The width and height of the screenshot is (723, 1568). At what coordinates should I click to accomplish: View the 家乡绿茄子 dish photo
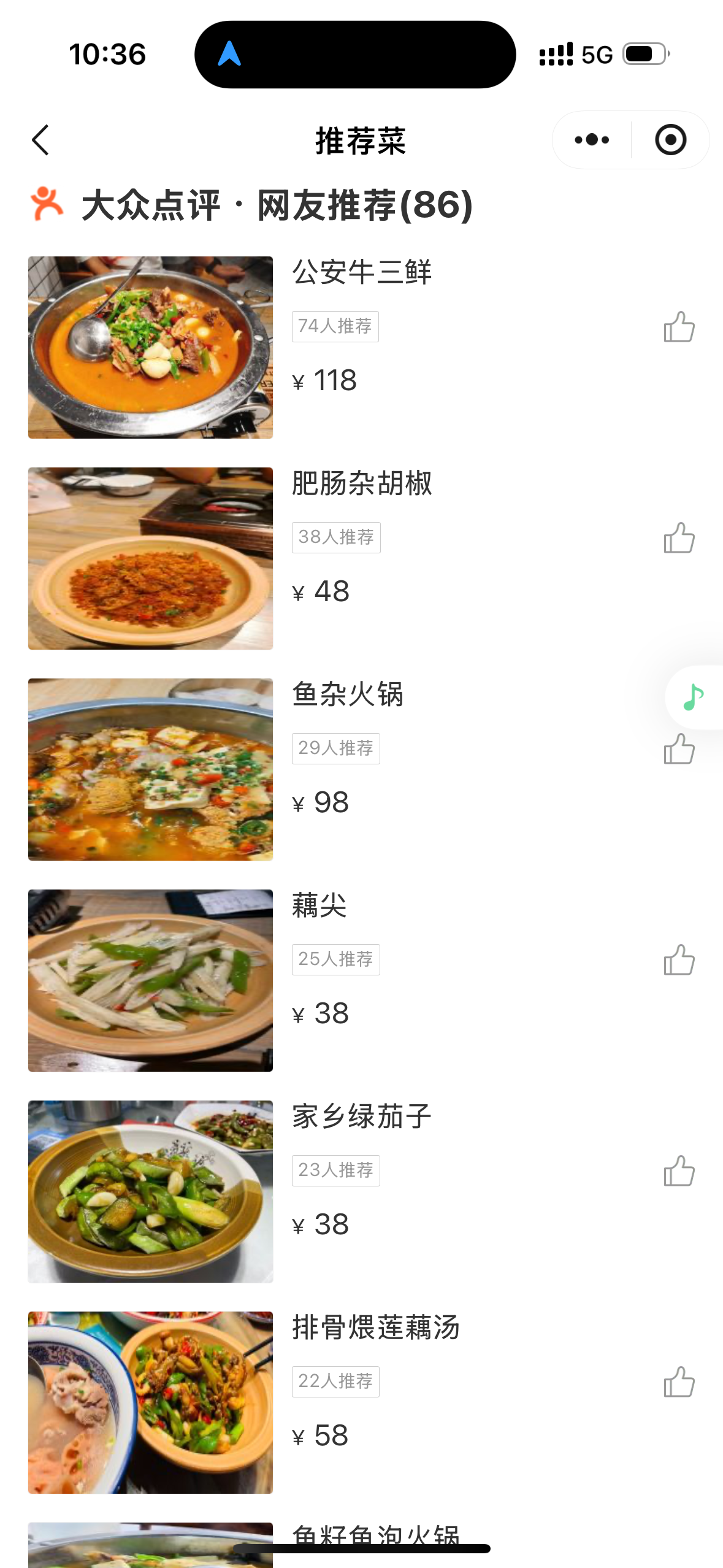coord(150,1191)
